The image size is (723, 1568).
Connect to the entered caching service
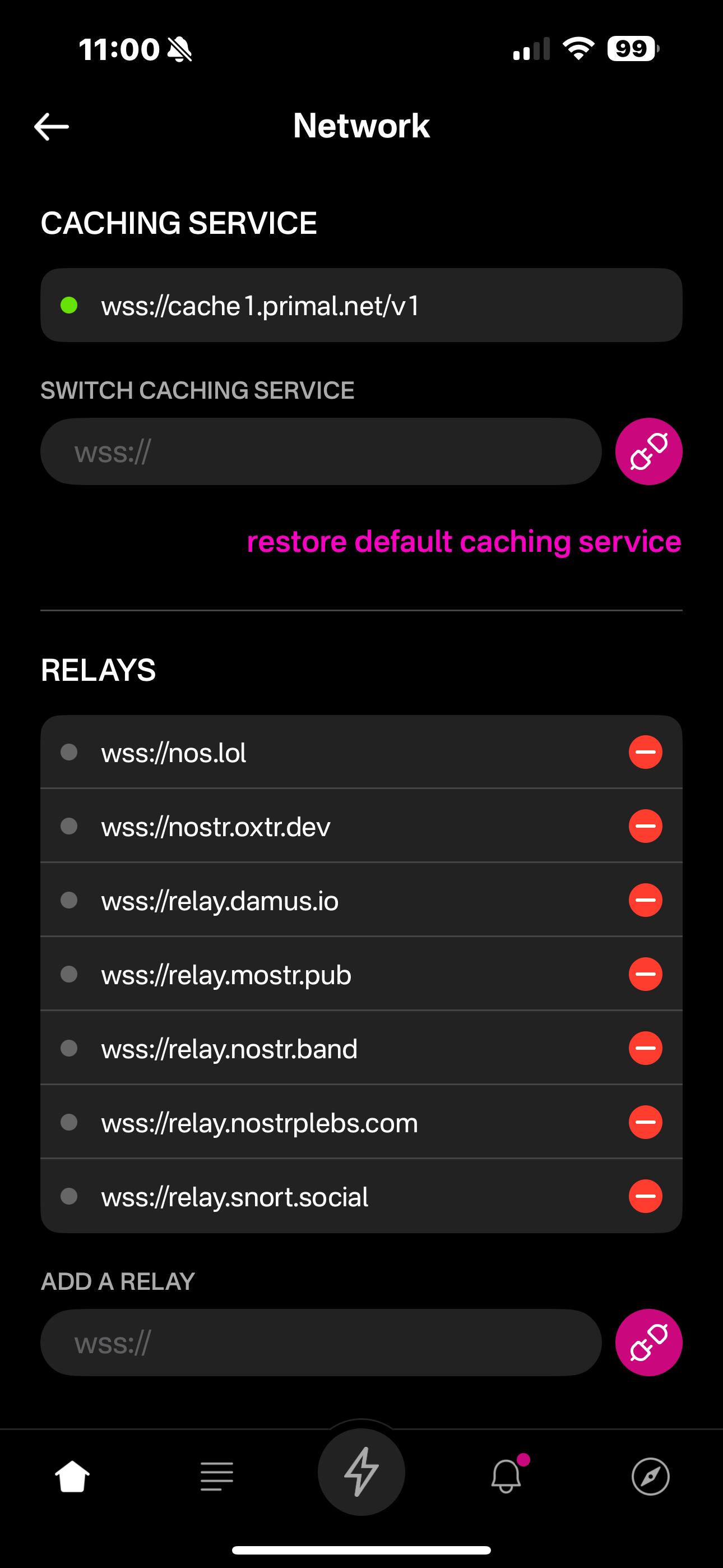tap(648, 451)
